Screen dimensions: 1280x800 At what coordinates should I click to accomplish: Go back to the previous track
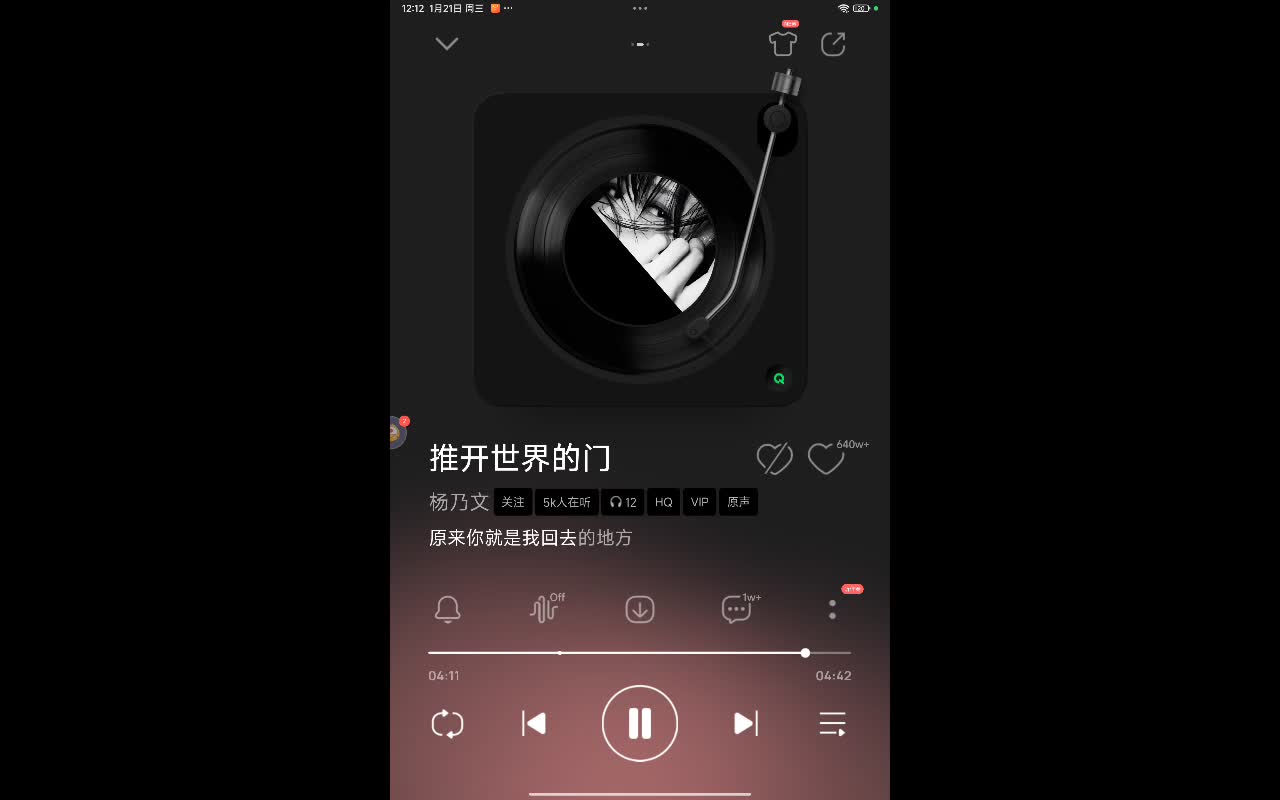point(535,723)
